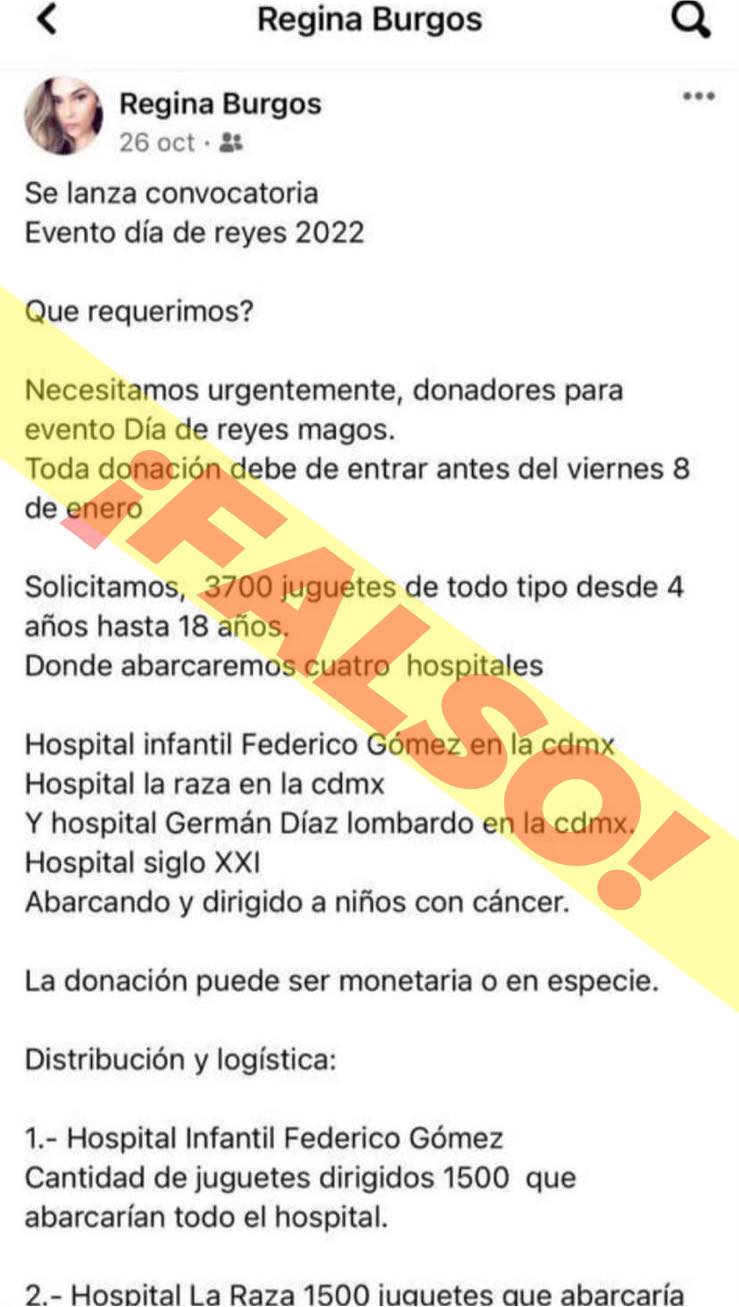Go back using the top-left arrow
Viewport: 739px width, 1307px height.
pyautogui.click(x=46, y=21)
